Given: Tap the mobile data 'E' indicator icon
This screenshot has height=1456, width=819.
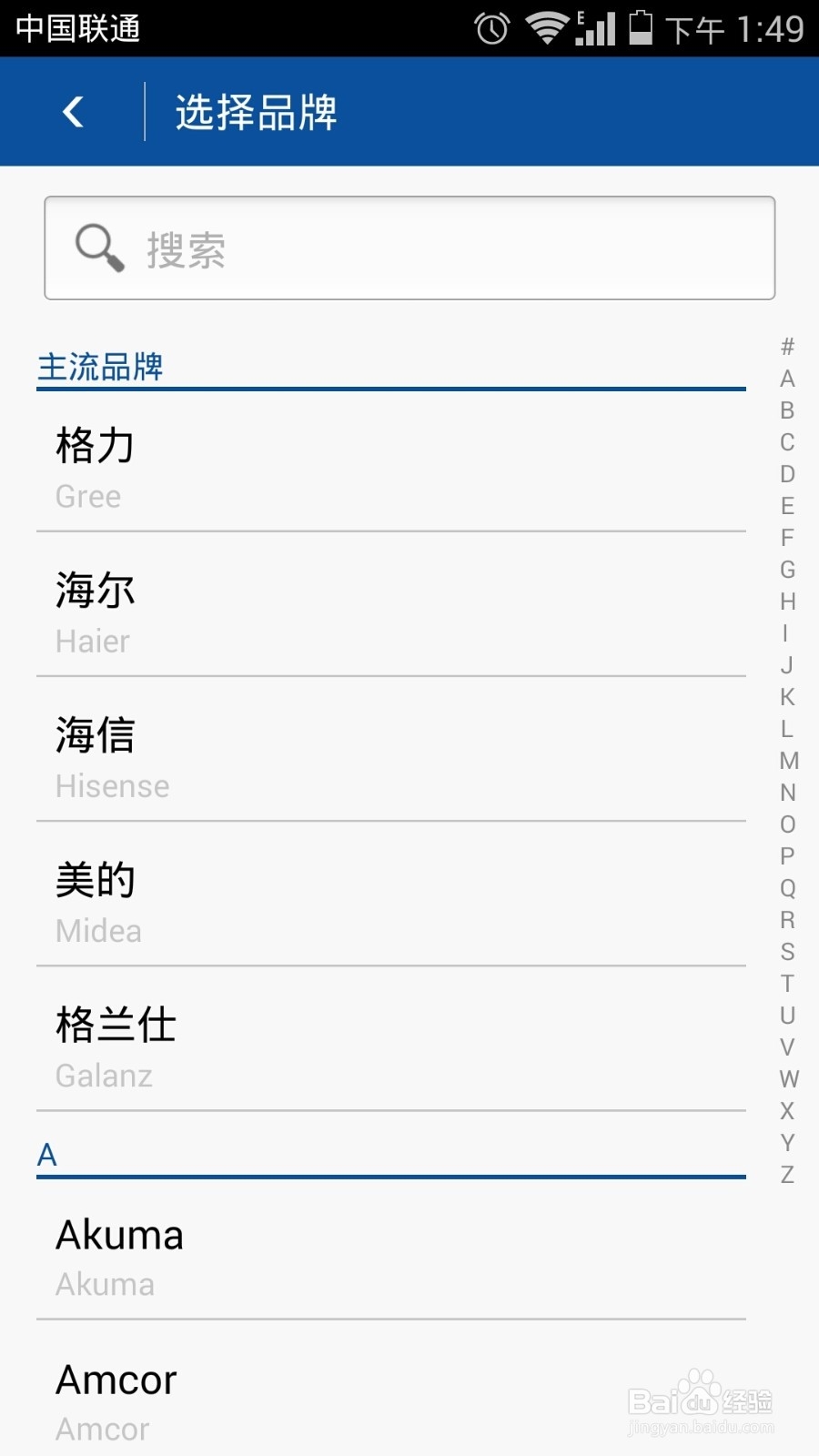Looking at the screenshot, I should tap(580, 20).
